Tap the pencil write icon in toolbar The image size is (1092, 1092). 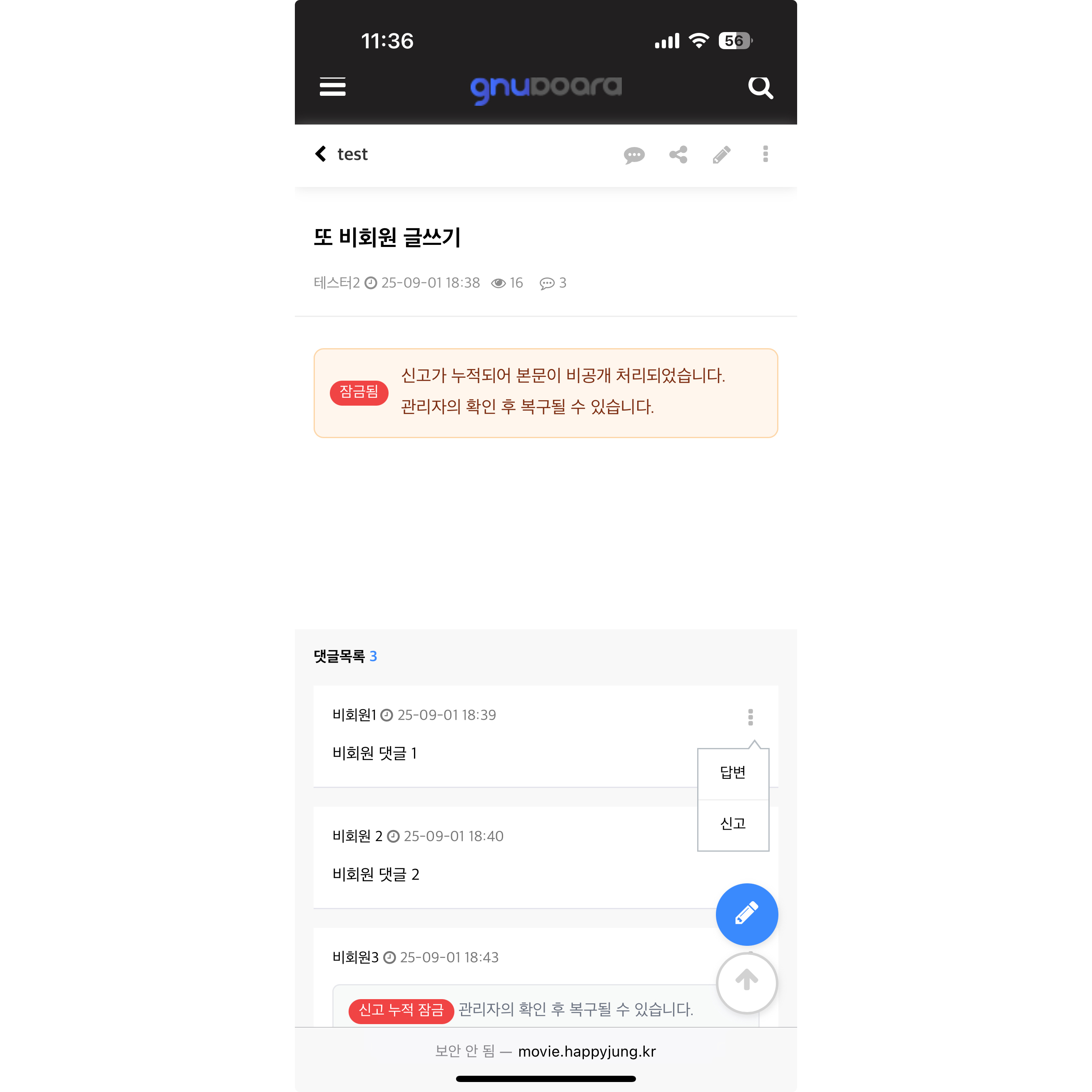(x=722, y=154)
